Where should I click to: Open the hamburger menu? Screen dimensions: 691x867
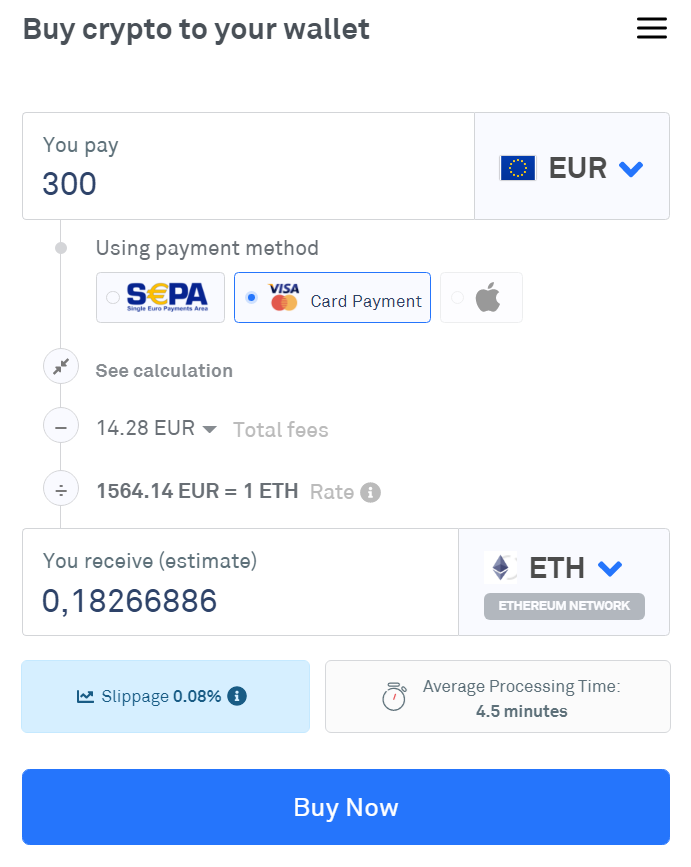coord(651,29)
